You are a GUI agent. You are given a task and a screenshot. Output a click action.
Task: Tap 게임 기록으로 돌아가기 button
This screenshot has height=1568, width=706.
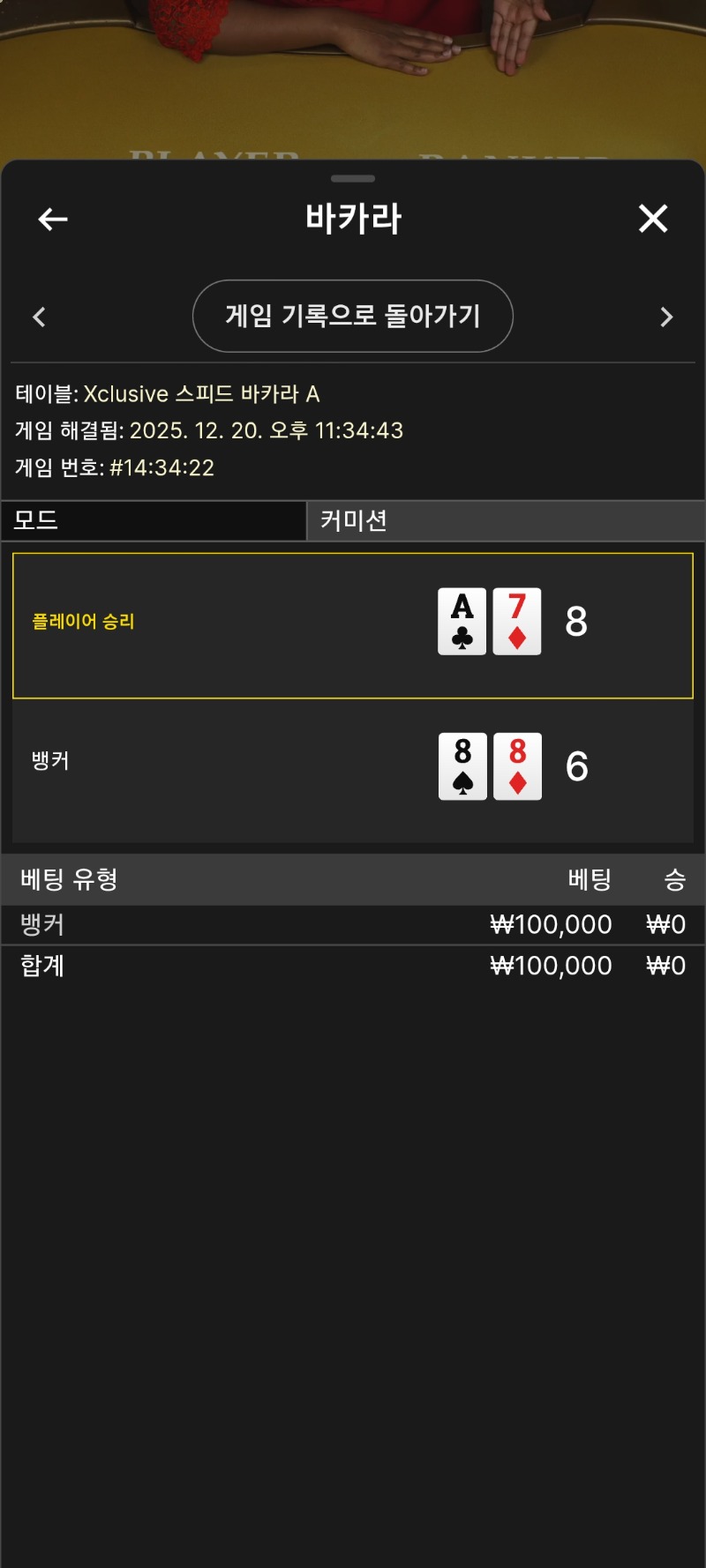pos(352,316)
